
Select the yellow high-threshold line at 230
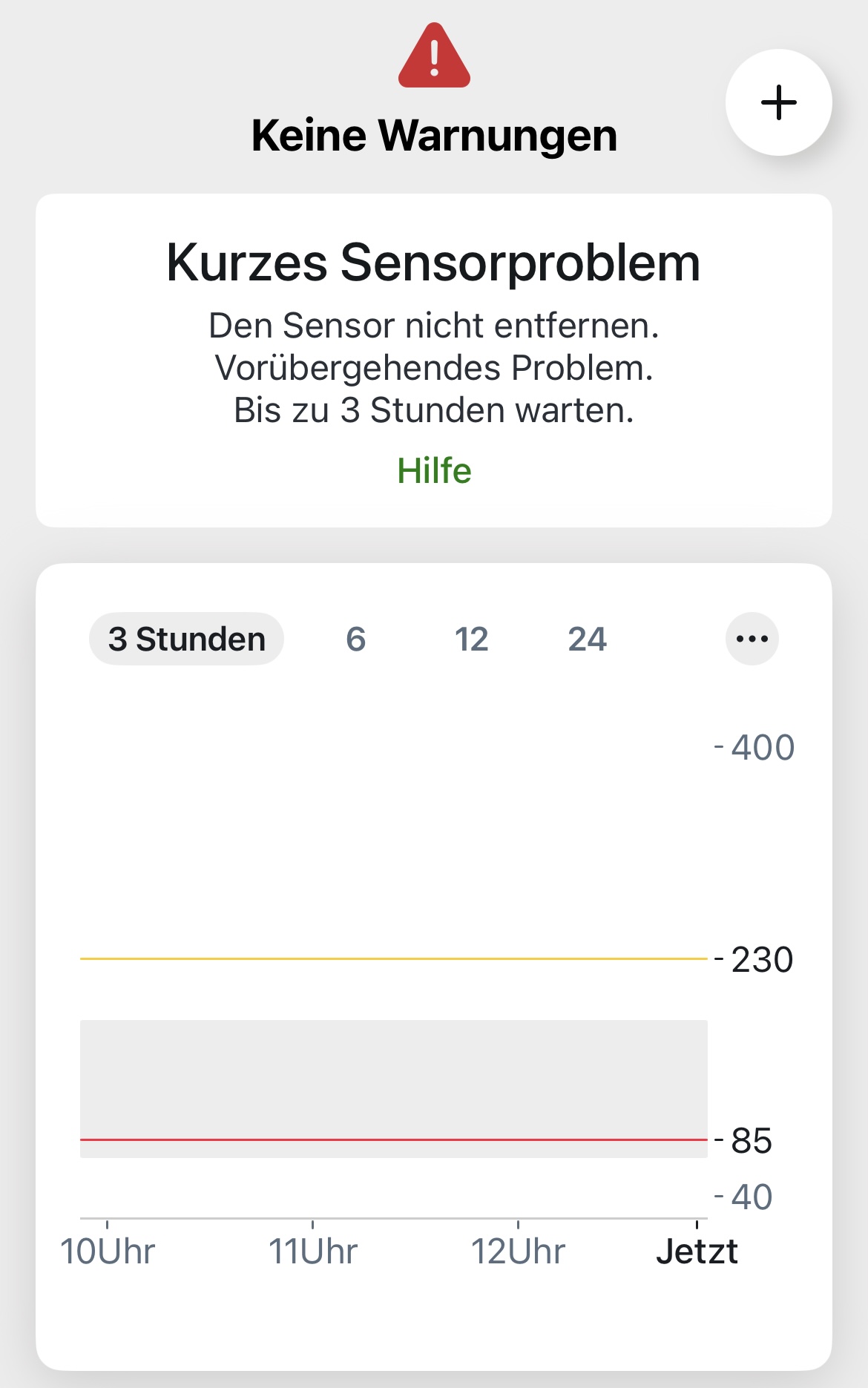(393, 959)
